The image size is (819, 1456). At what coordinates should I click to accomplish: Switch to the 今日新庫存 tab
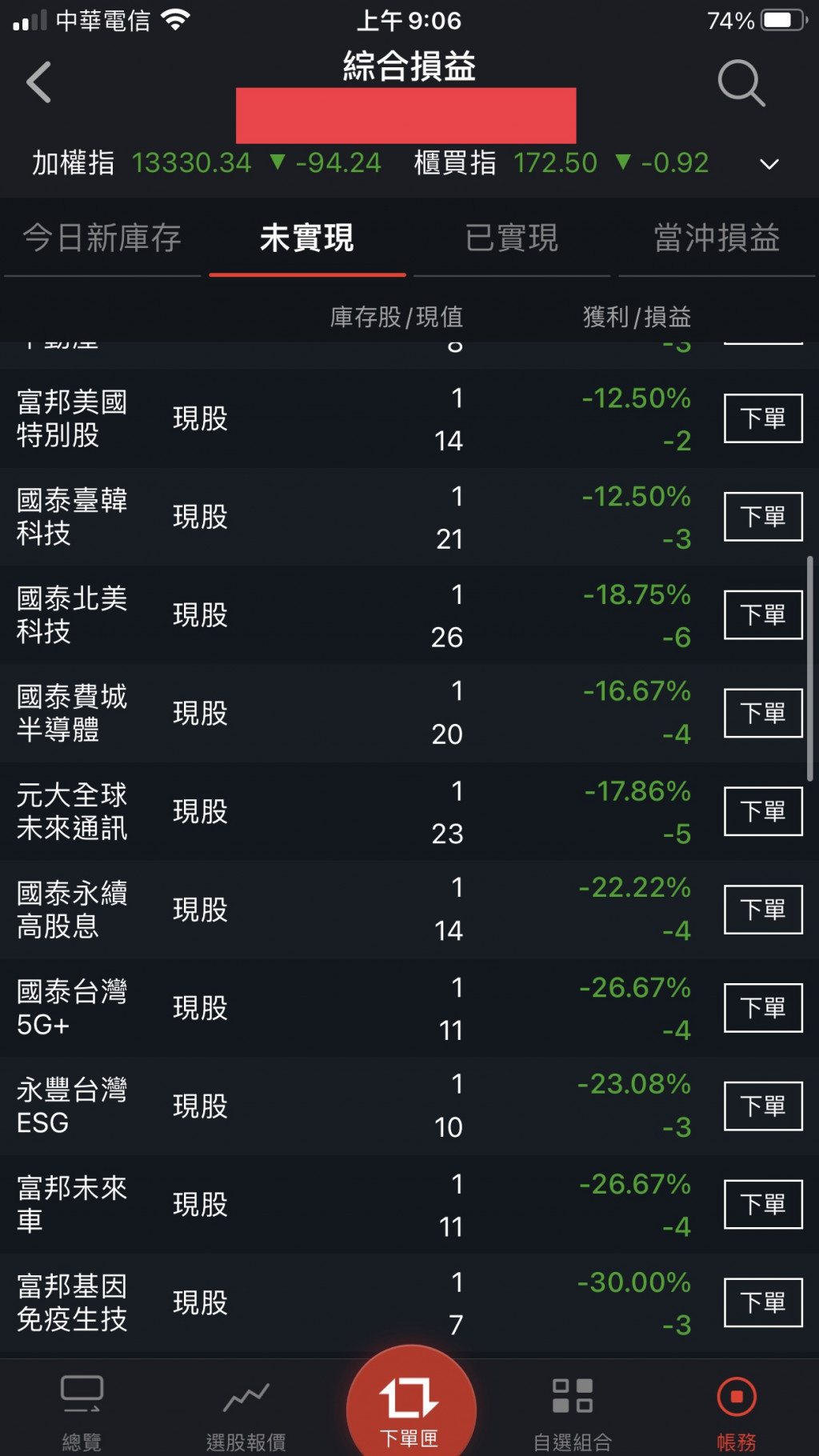pyautogui.click(x=102, y=238)
